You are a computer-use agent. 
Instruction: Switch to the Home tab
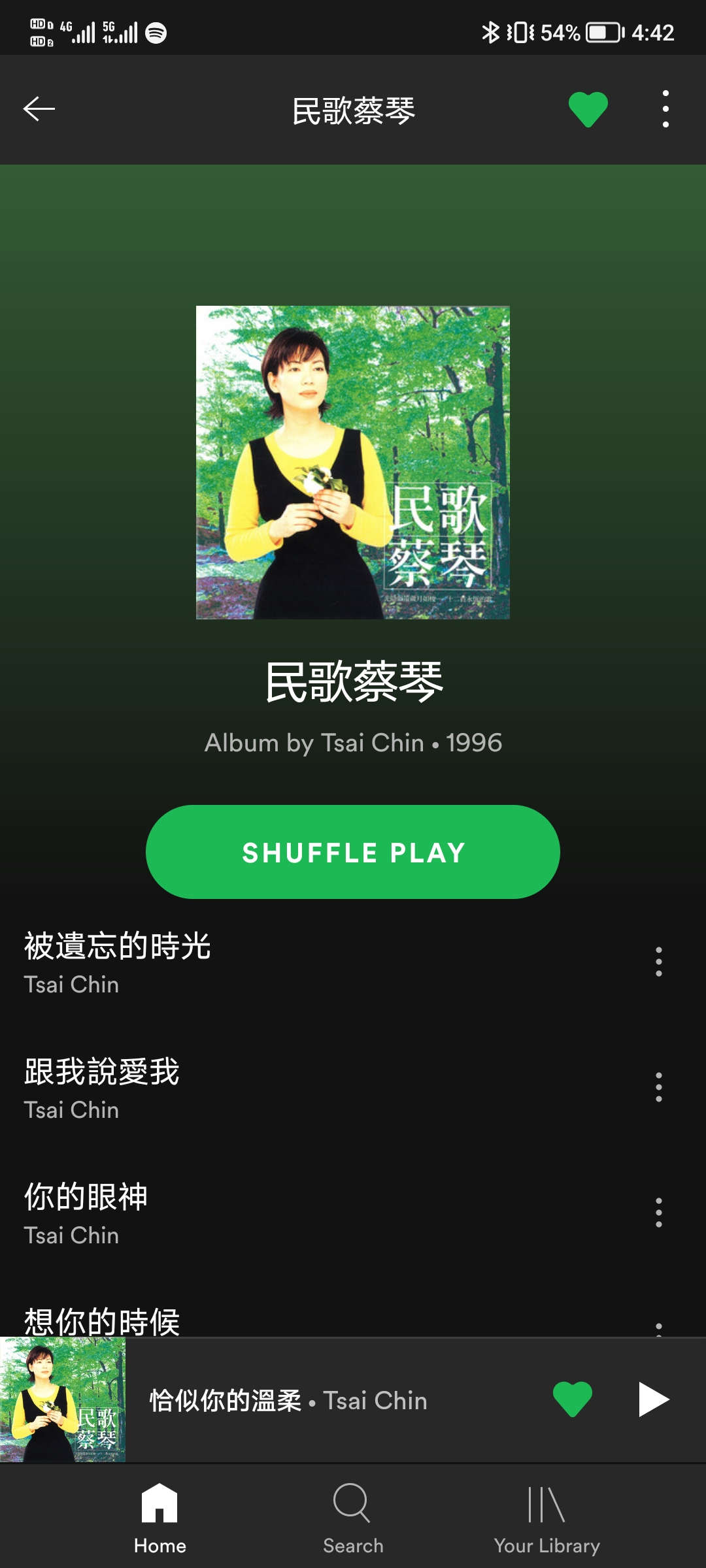[x=160, y=1517]
